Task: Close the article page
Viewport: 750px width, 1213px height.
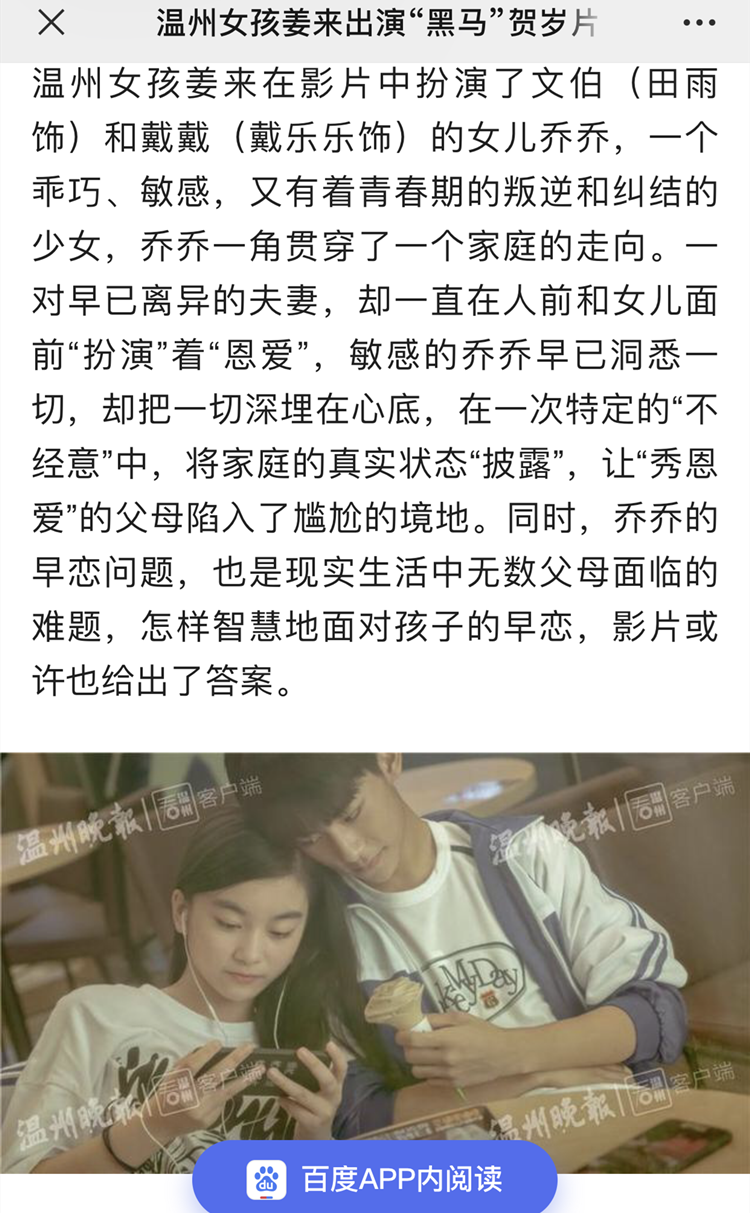Action: coord(50,24)
